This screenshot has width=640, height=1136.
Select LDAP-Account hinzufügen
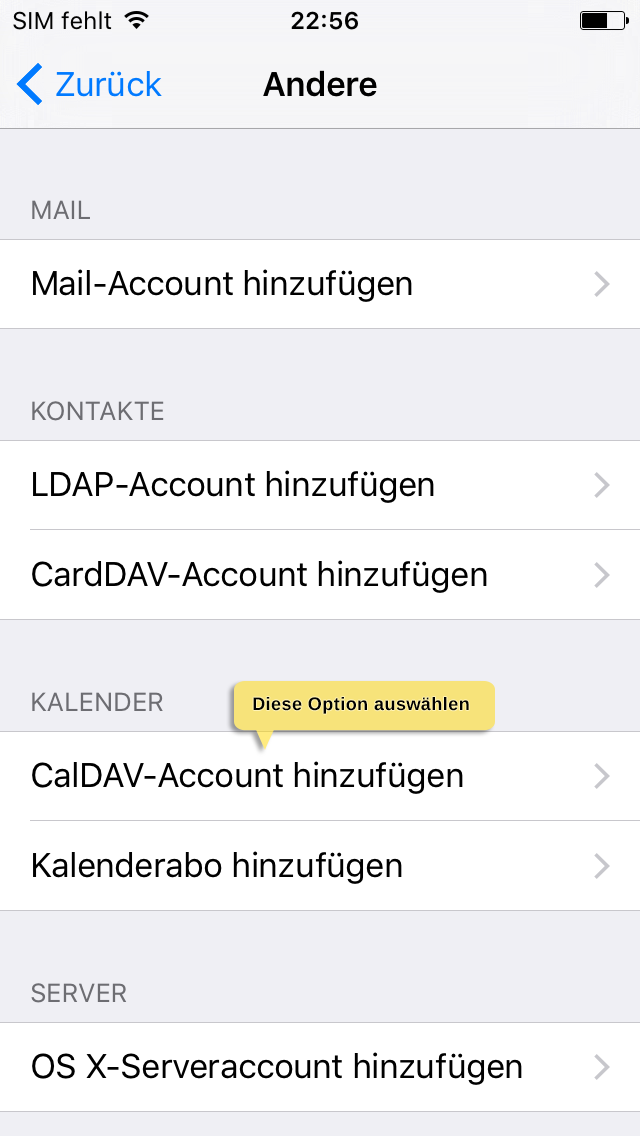[x=320, y=485]
